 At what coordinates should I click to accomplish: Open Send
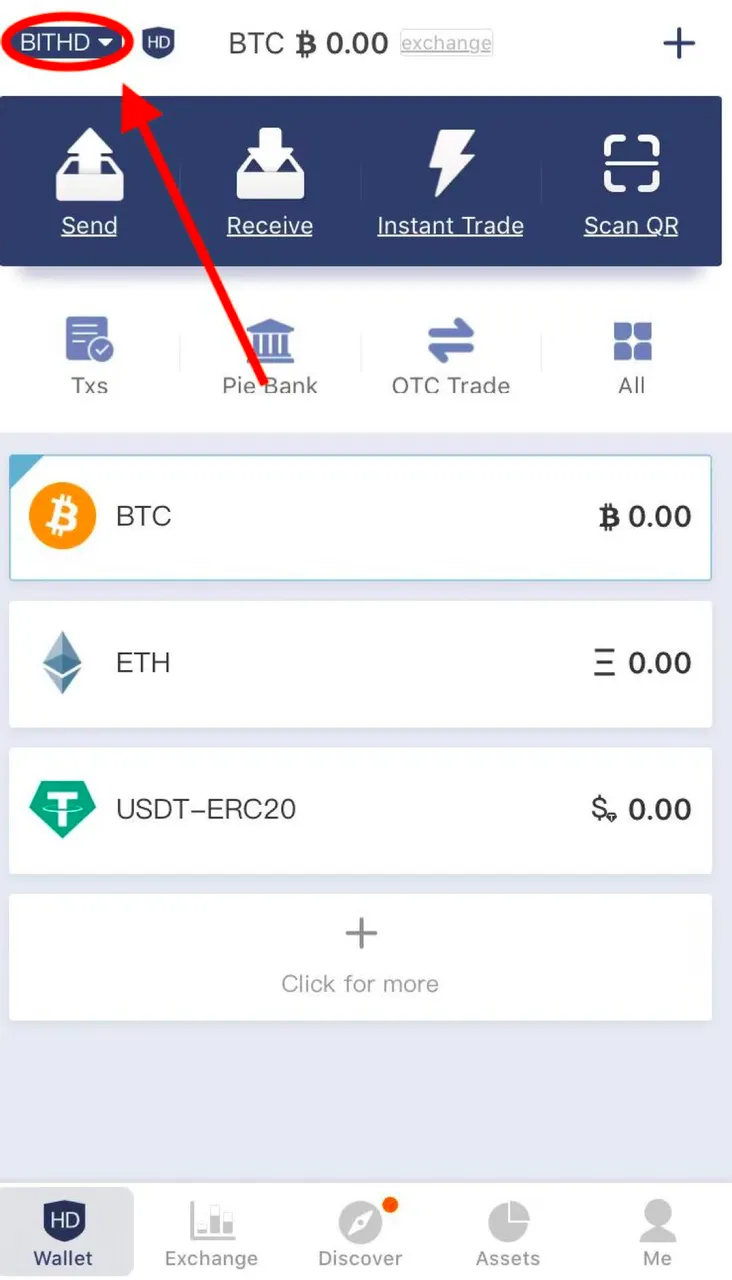pos(89,184)
